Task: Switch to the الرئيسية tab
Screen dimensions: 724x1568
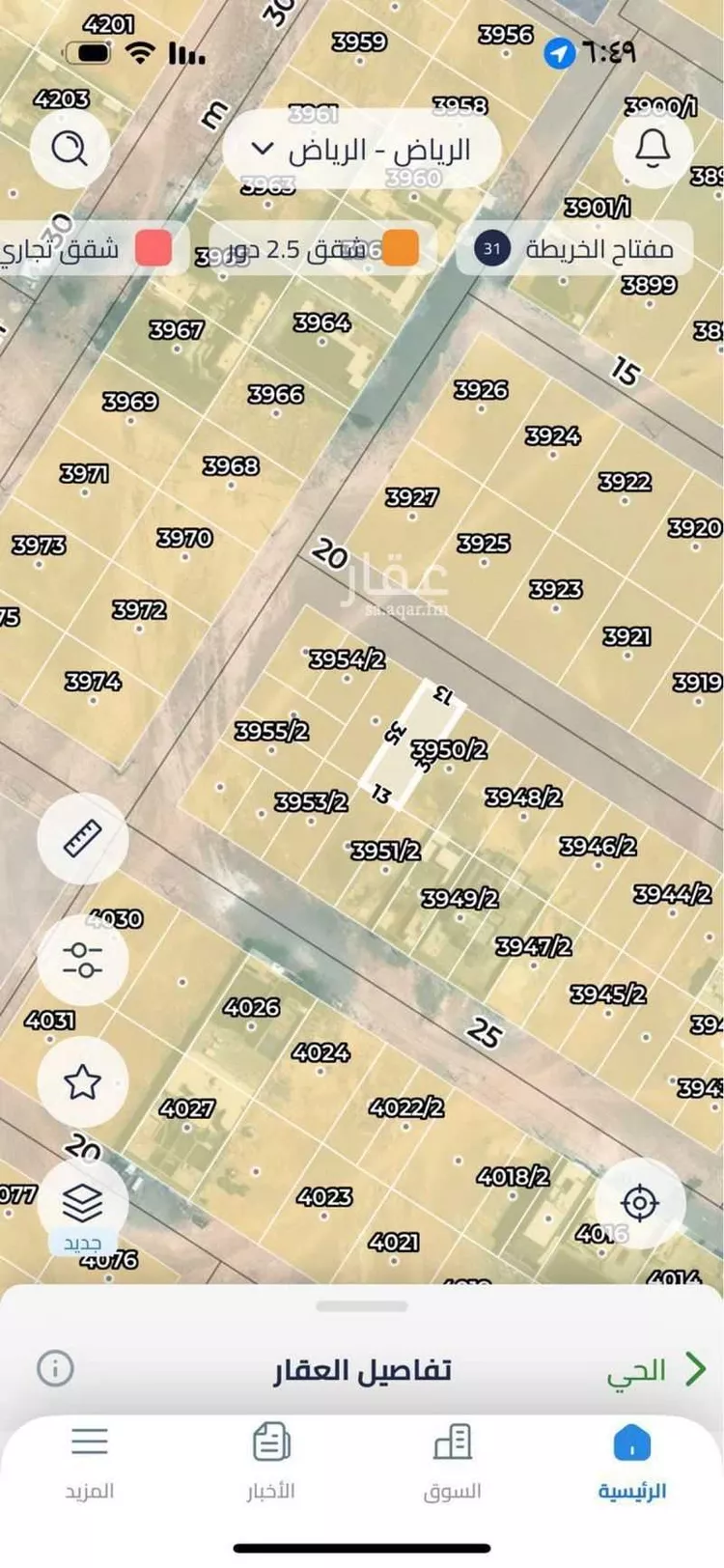Action: point(631,1462)
